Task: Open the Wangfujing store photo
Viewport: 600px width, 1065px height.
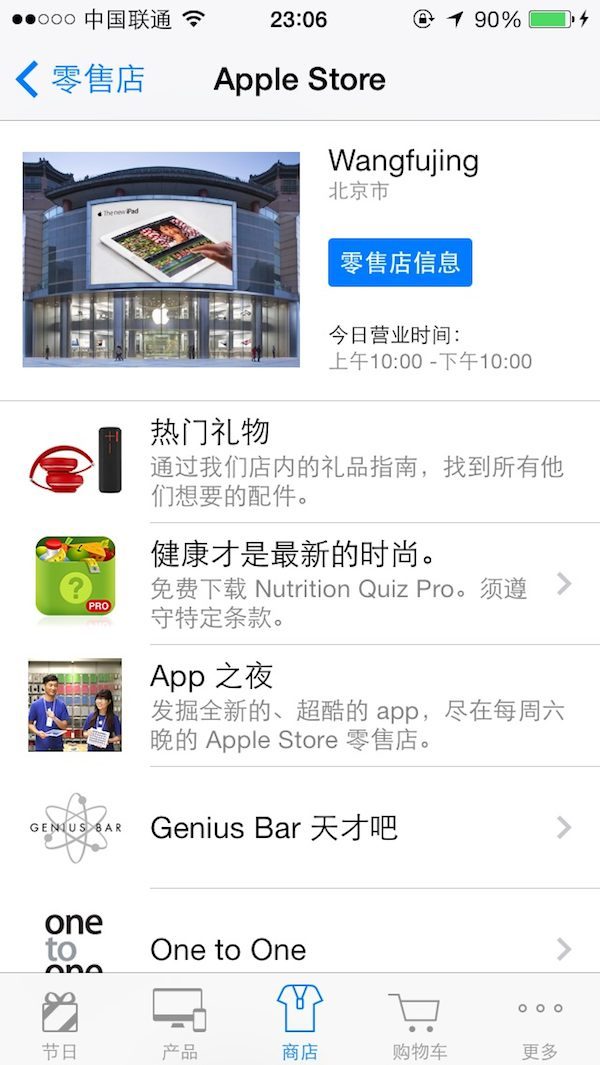Action: click(161, 260)
